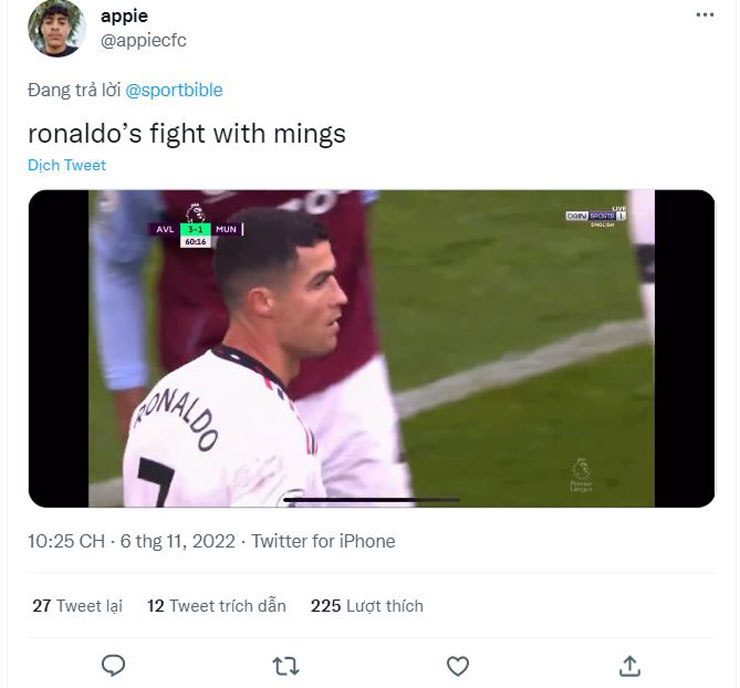Tap Dịch Tweet to translate the tweet

tap(67, 165)
